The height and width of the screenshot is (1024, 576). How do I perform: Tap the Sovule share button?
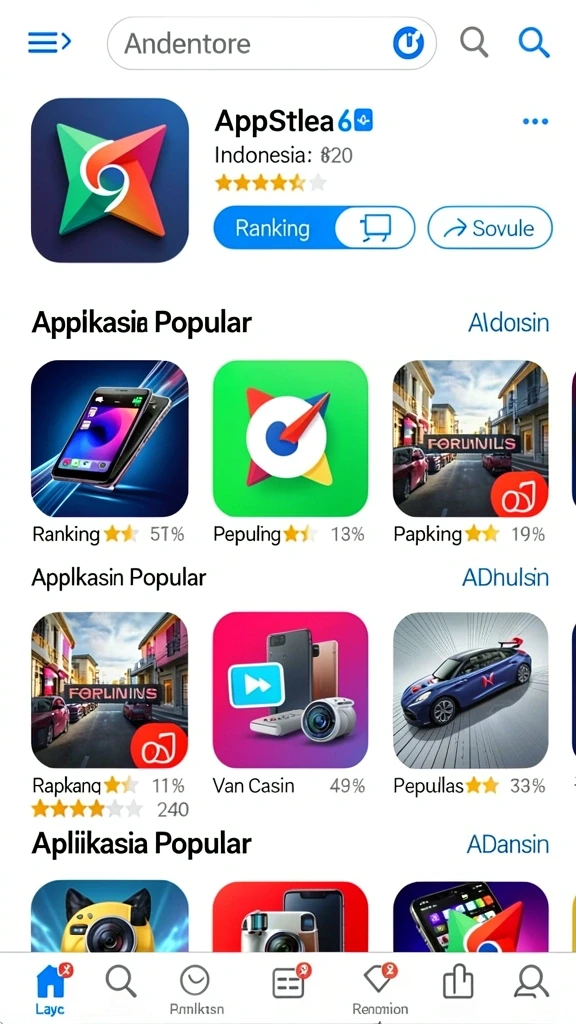(x=490, y=228)
